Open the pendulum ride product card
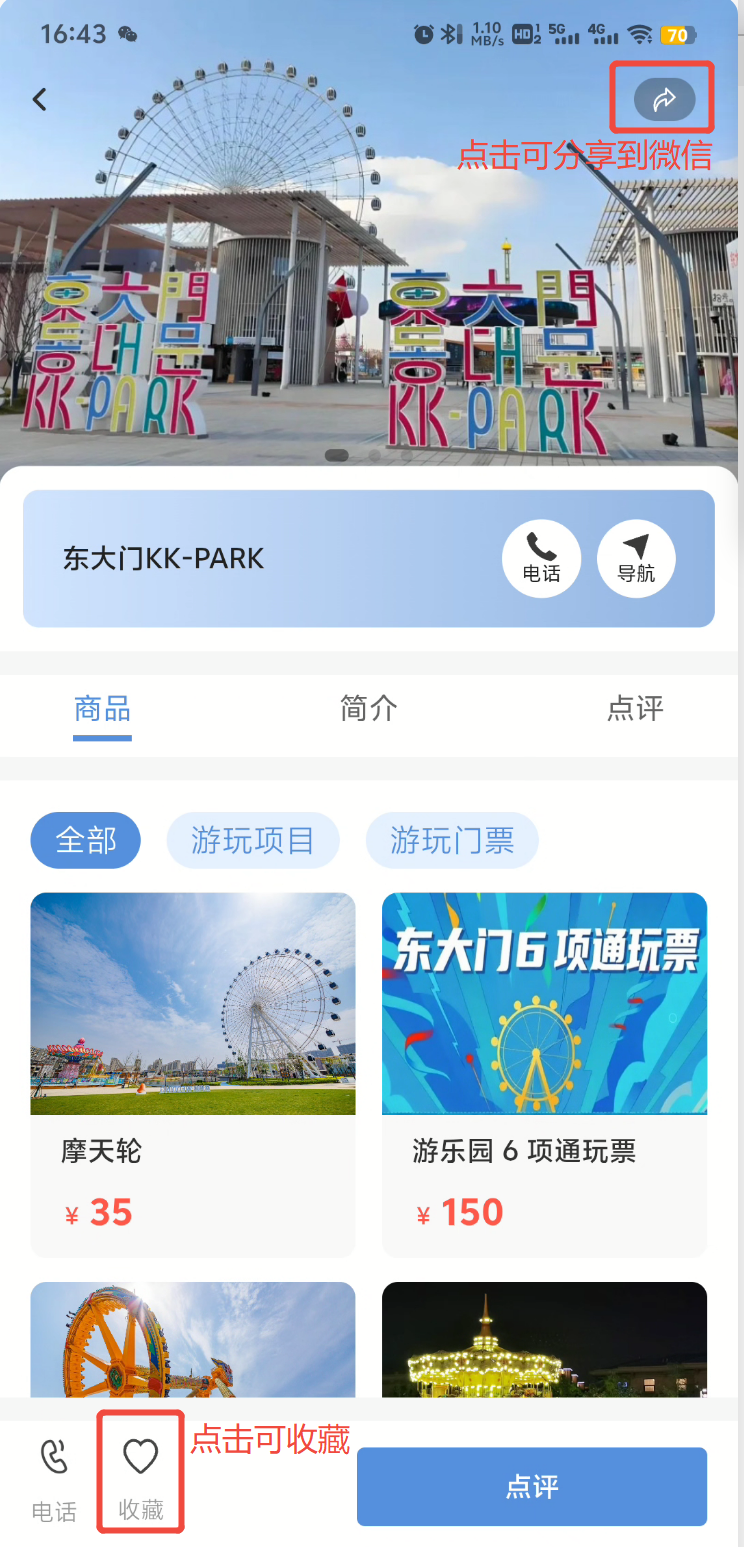The image size is (744, 1547). tap(193, 1340)
